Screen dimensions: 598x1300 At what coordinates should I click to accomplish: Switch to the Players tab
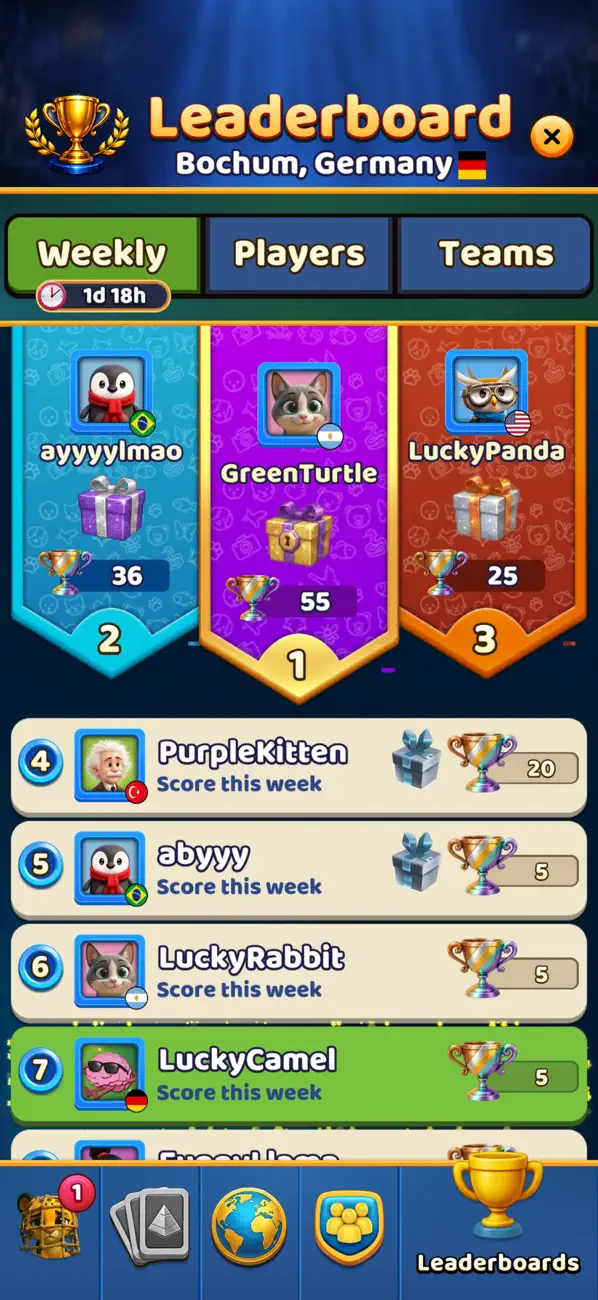coord(299,254)
